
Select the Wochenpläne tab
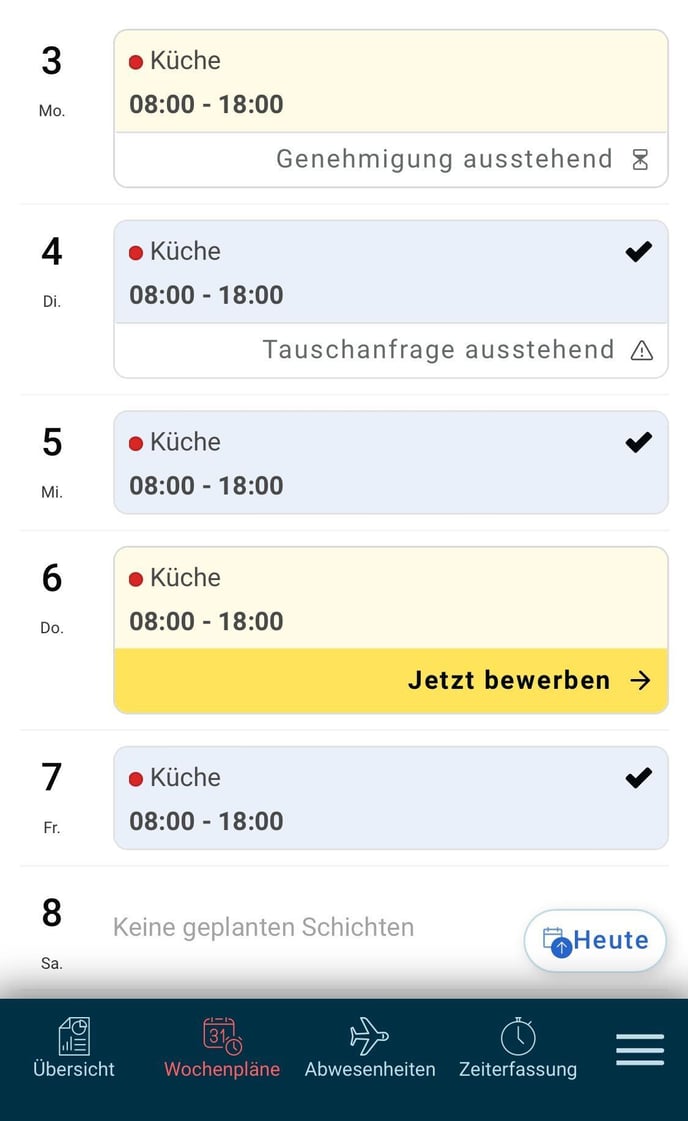[x=222, y=1048]
